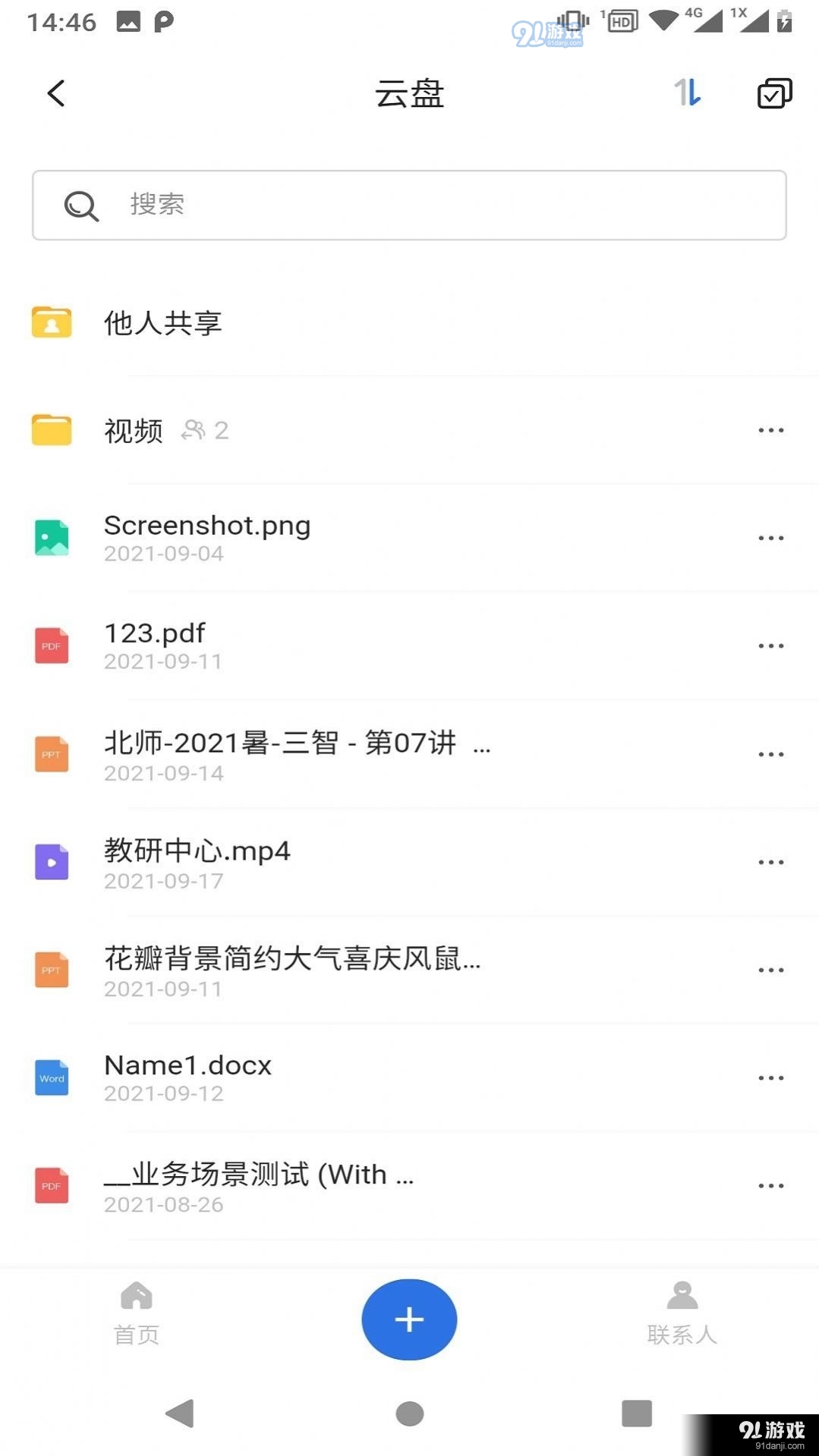The height and width of the screenshot is (1456, 819).
Task: Open the 他人共享 shared folder icon
Action: 51,322
